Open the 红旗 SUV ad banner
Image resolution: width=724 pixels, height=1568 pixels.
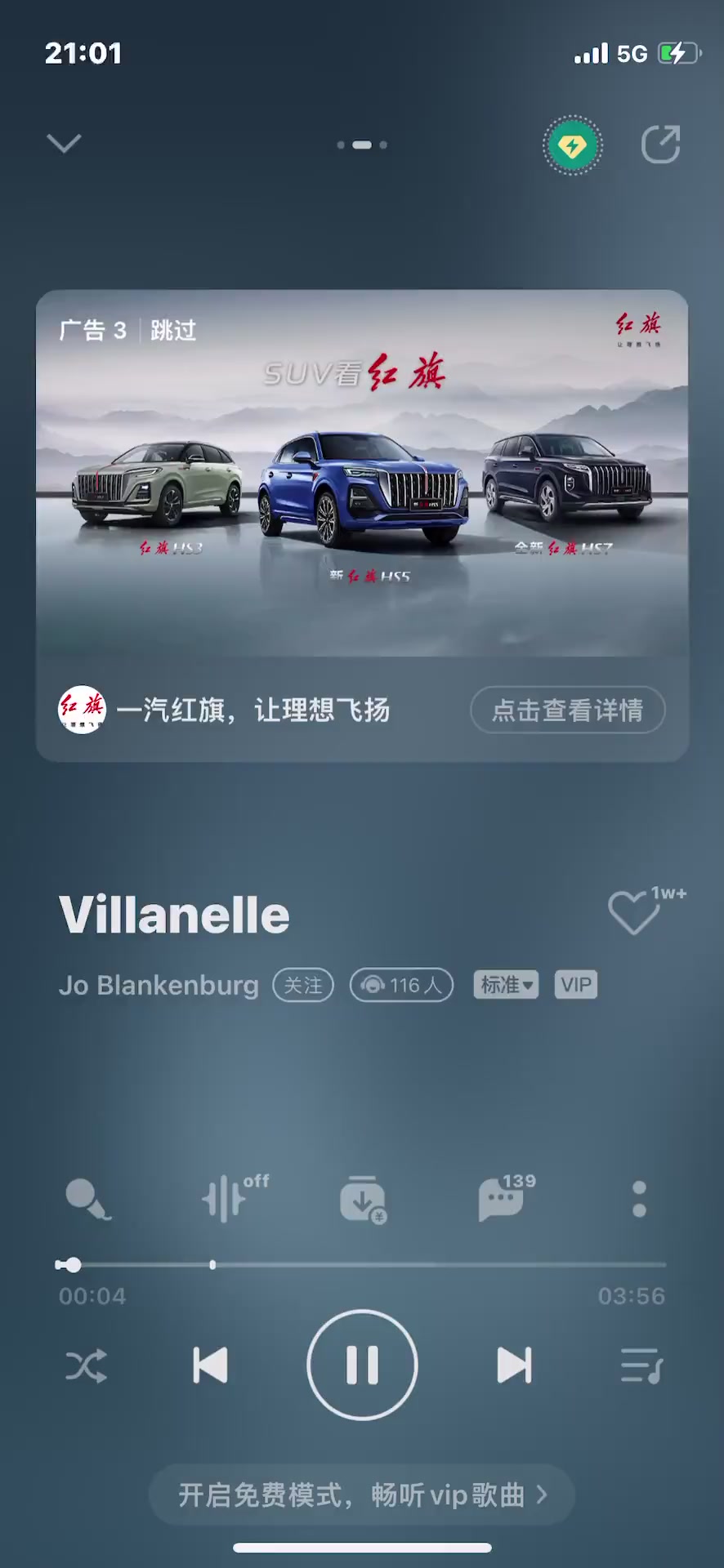(361, 474)
